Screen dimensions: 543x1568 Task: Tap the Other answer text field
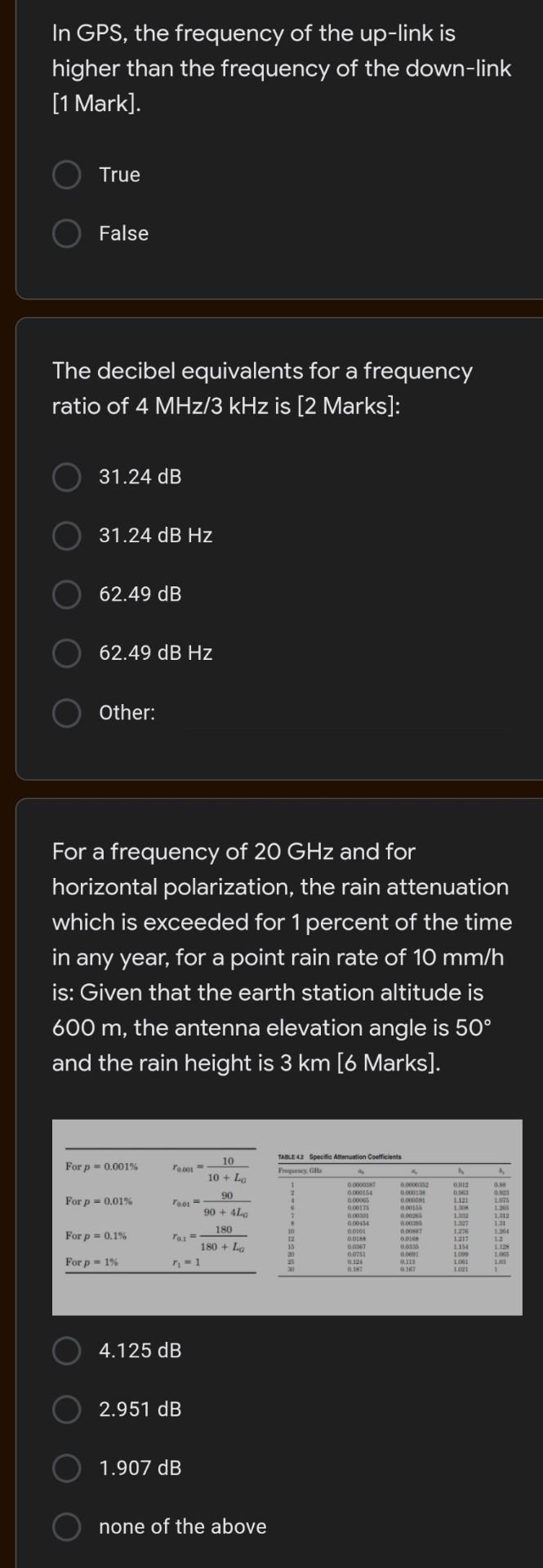[343, 715]
